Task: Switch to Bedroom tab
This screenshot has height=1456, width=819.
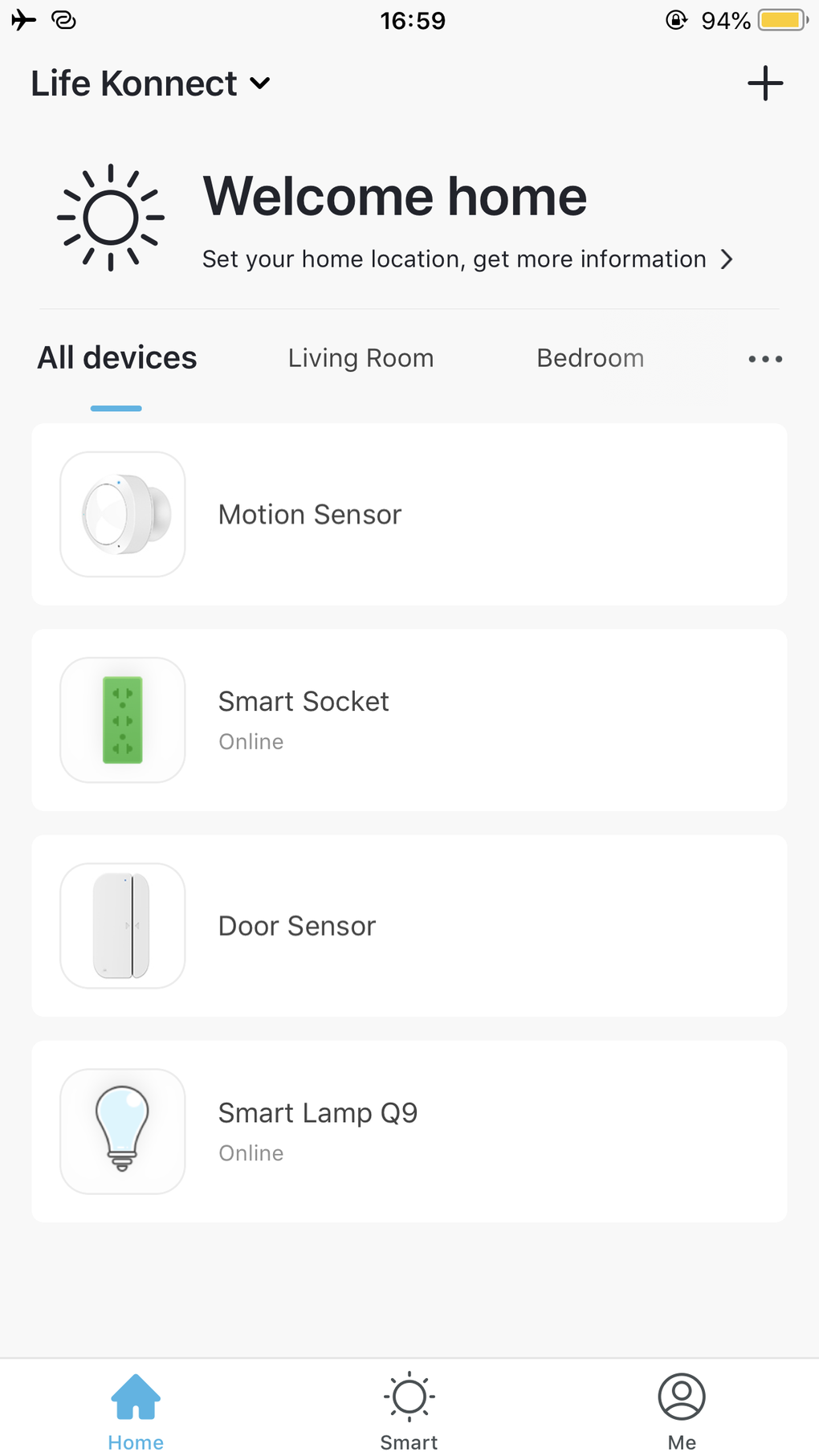Action: 590,357
